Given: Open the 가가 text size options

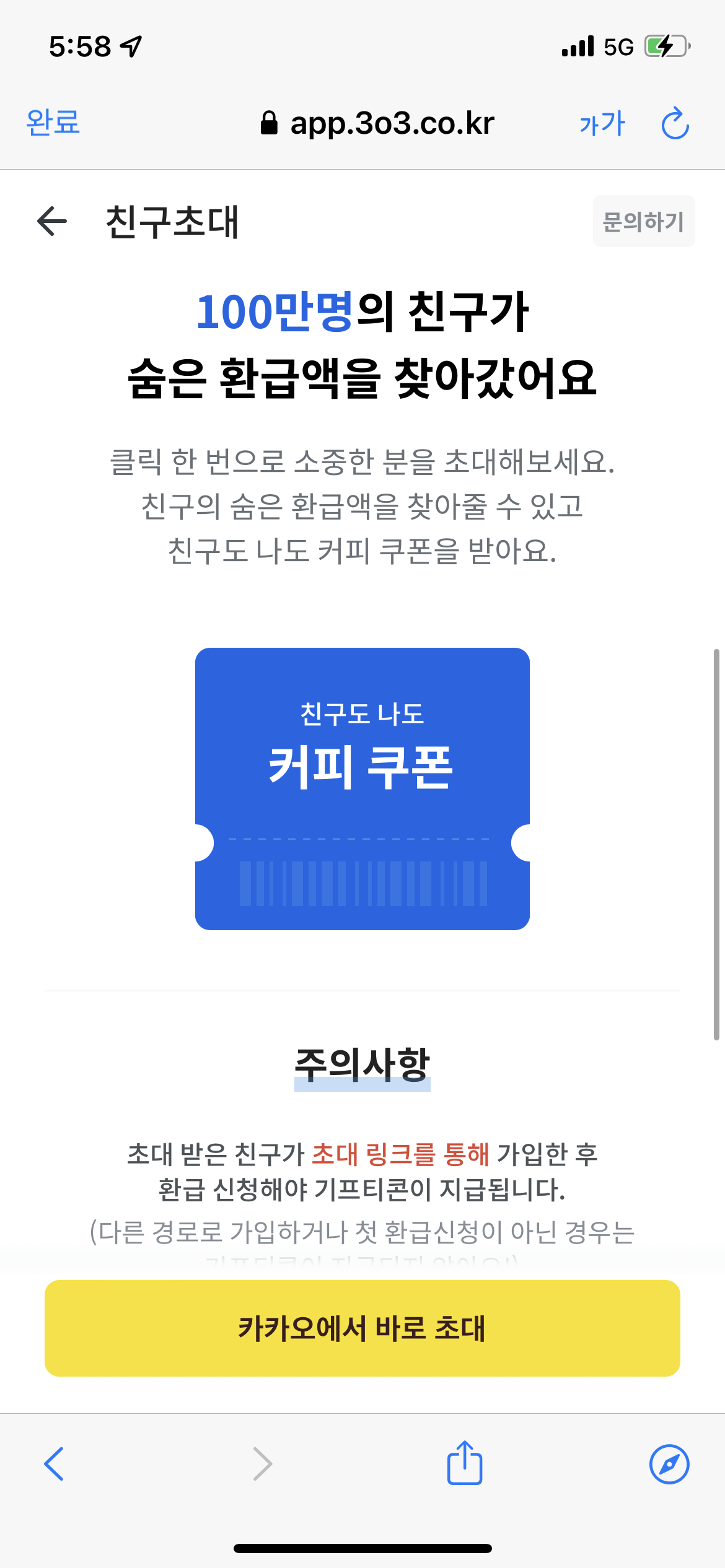Looking at the screenshot, I should (x=602, y=123).
